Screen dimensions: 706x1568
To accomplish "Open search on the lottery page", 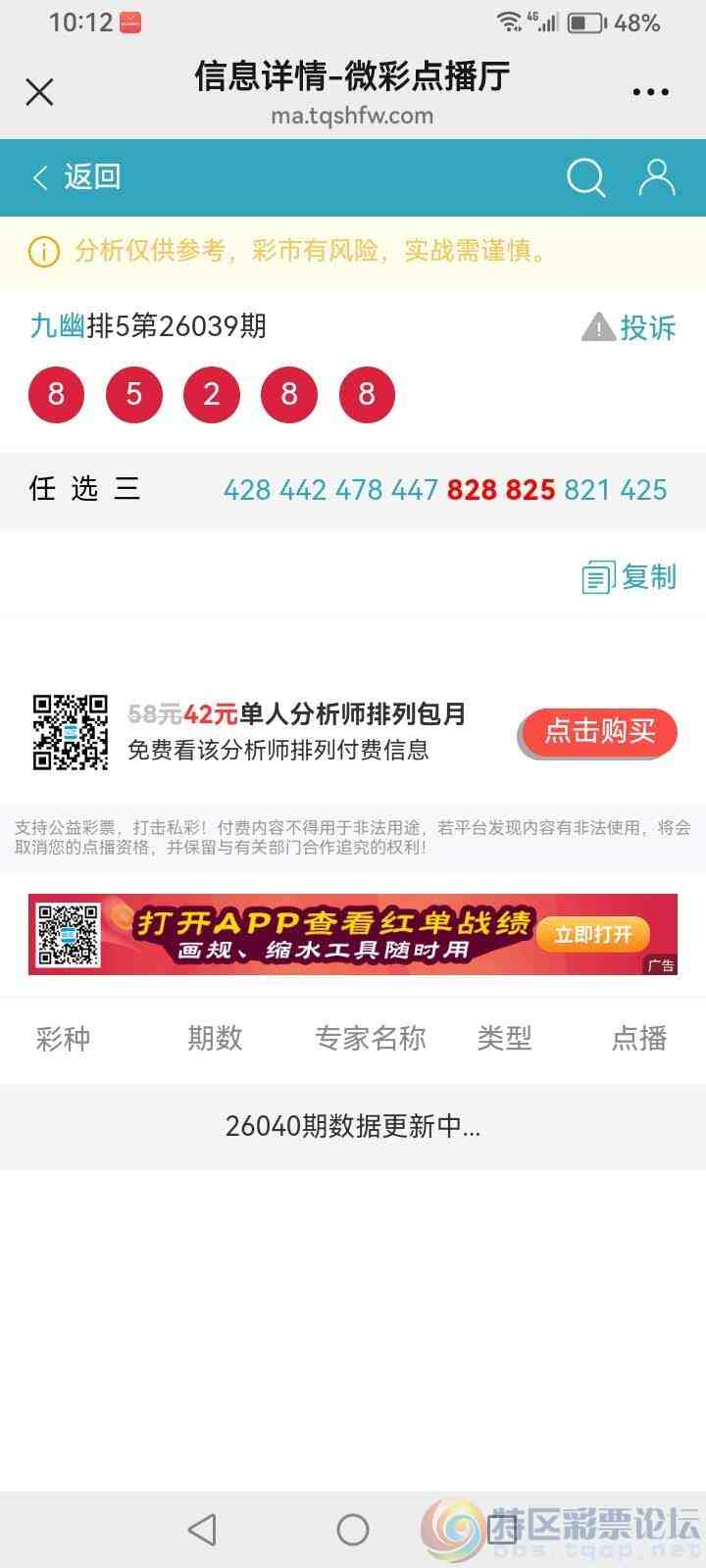I will coord(585,178).
